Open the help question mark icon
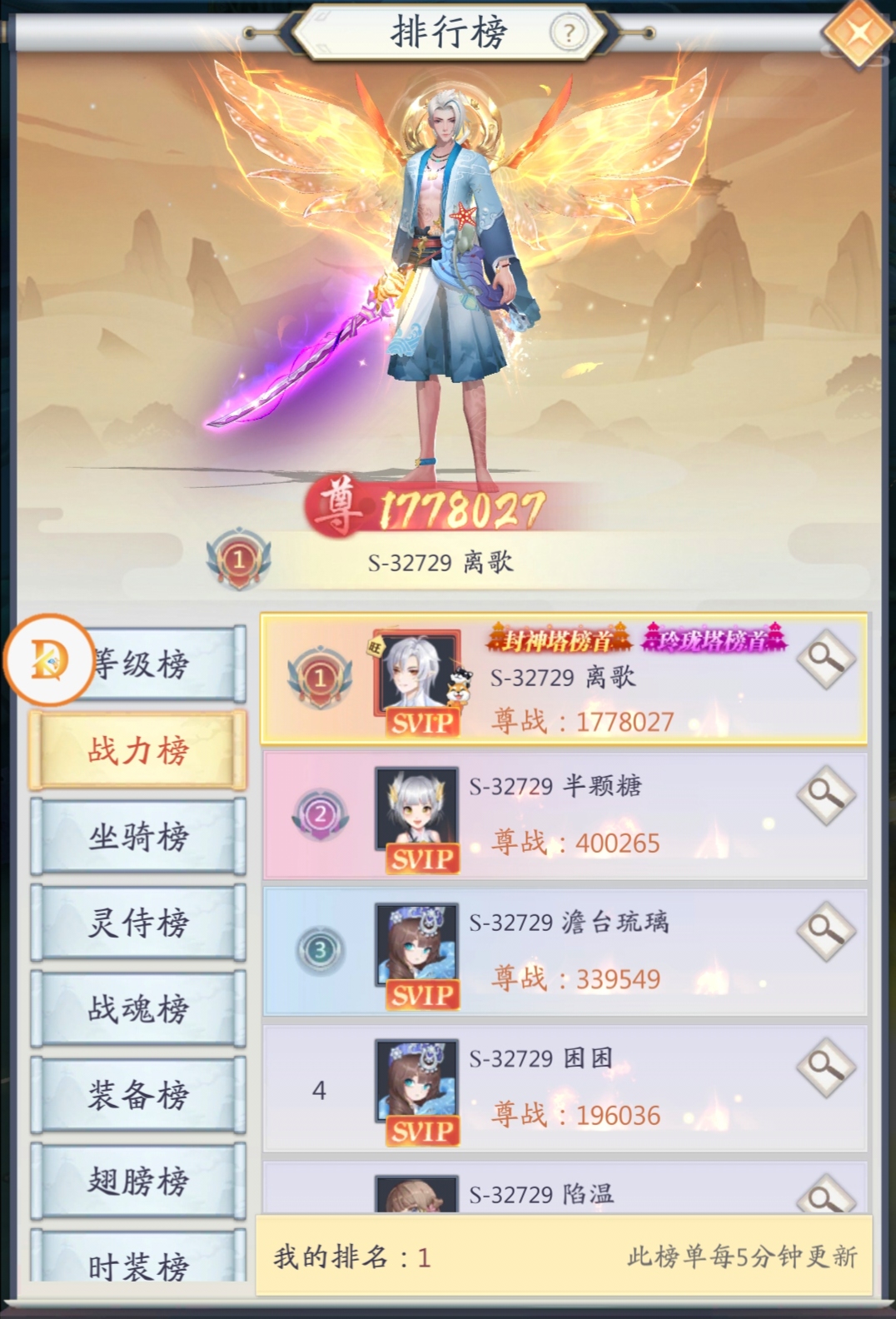This screenshot has height=1319, width=896. click(569, 33)
